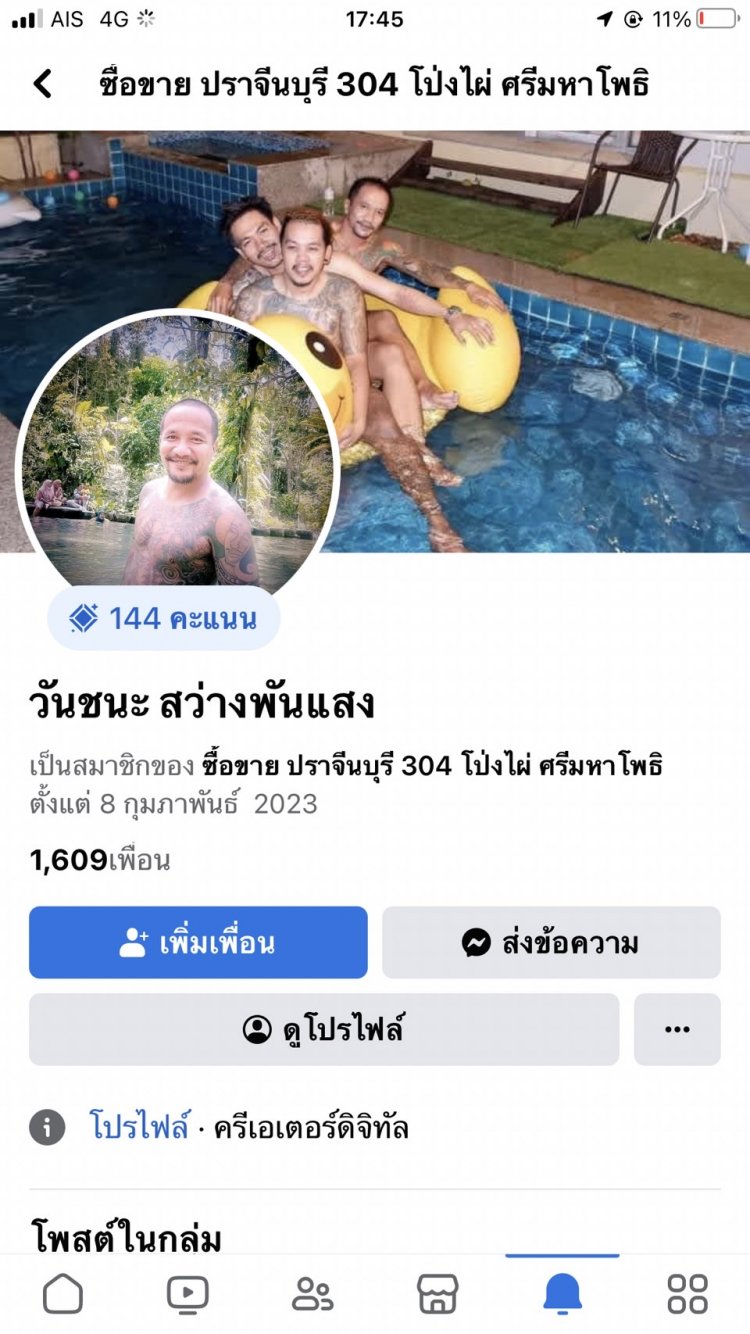Open the Friends tab
This screenshot has width=750, height=1334.
coord(312,1293)
